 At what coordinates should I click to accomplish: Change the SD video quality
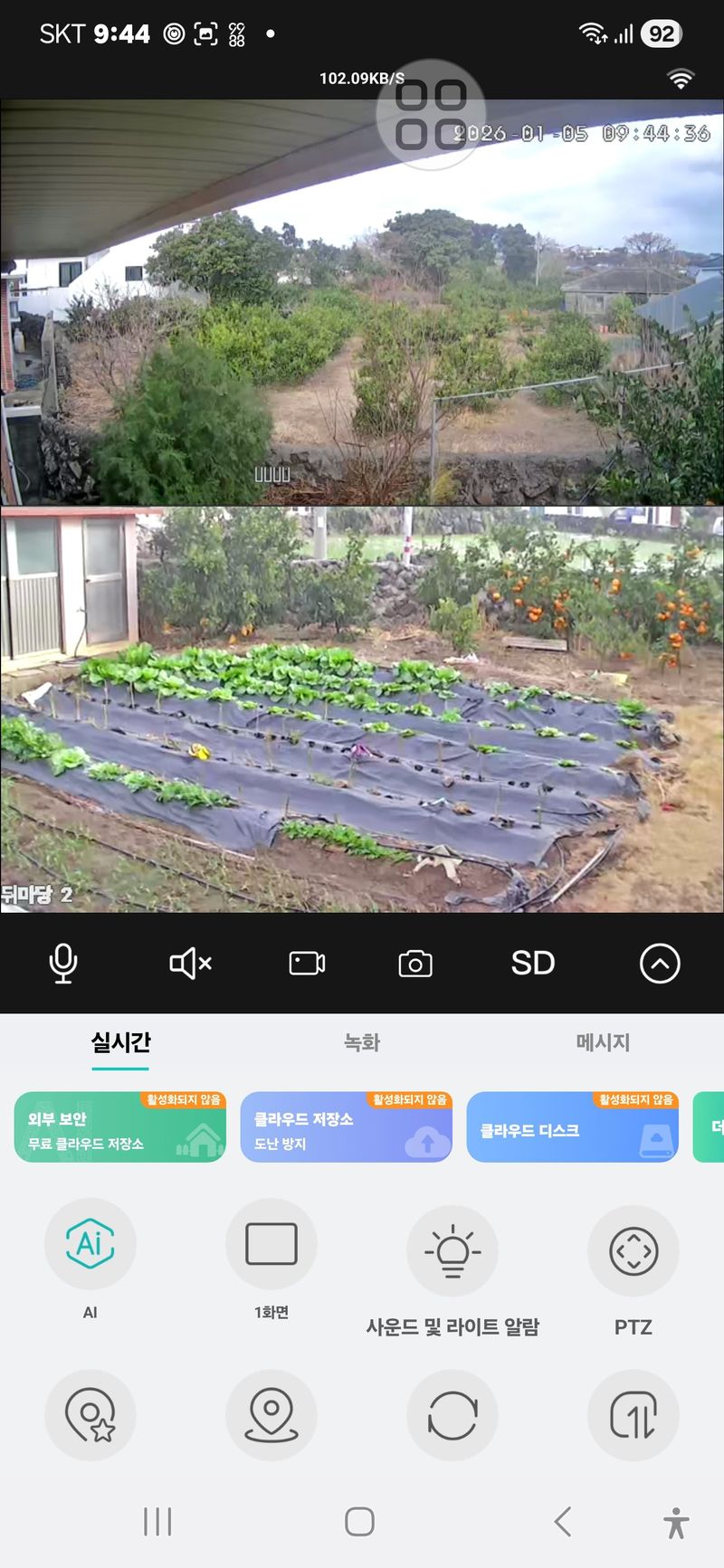[x=533, y=963]
